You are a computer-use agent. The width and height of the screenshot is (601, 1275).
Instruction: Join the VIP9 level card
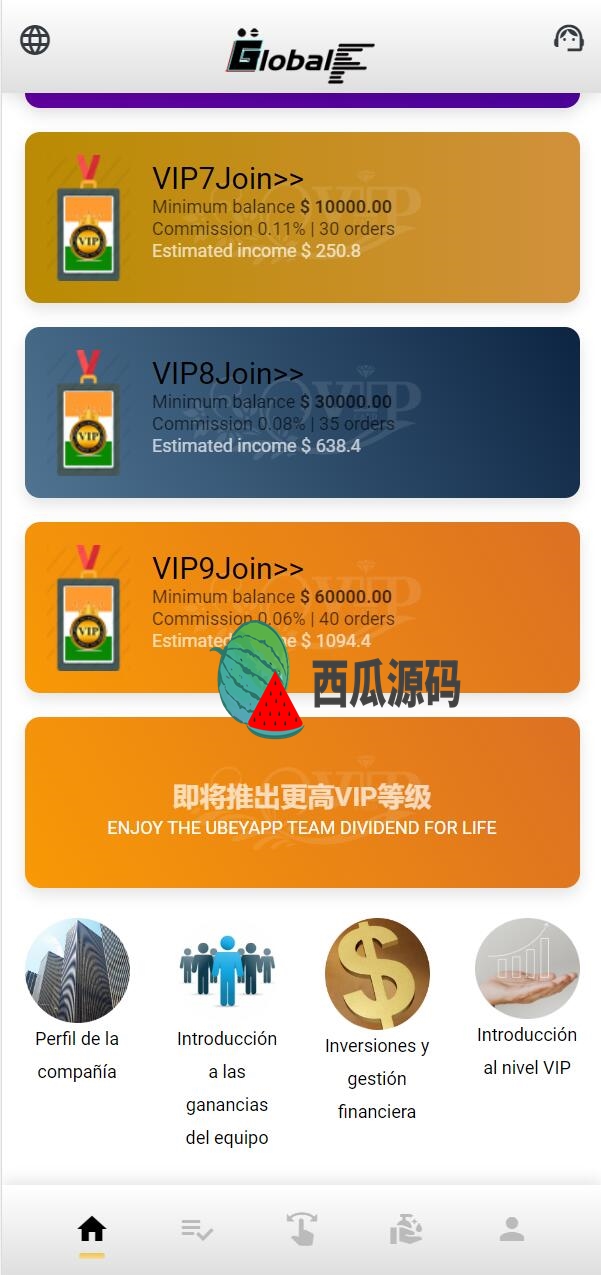point(302,607)
